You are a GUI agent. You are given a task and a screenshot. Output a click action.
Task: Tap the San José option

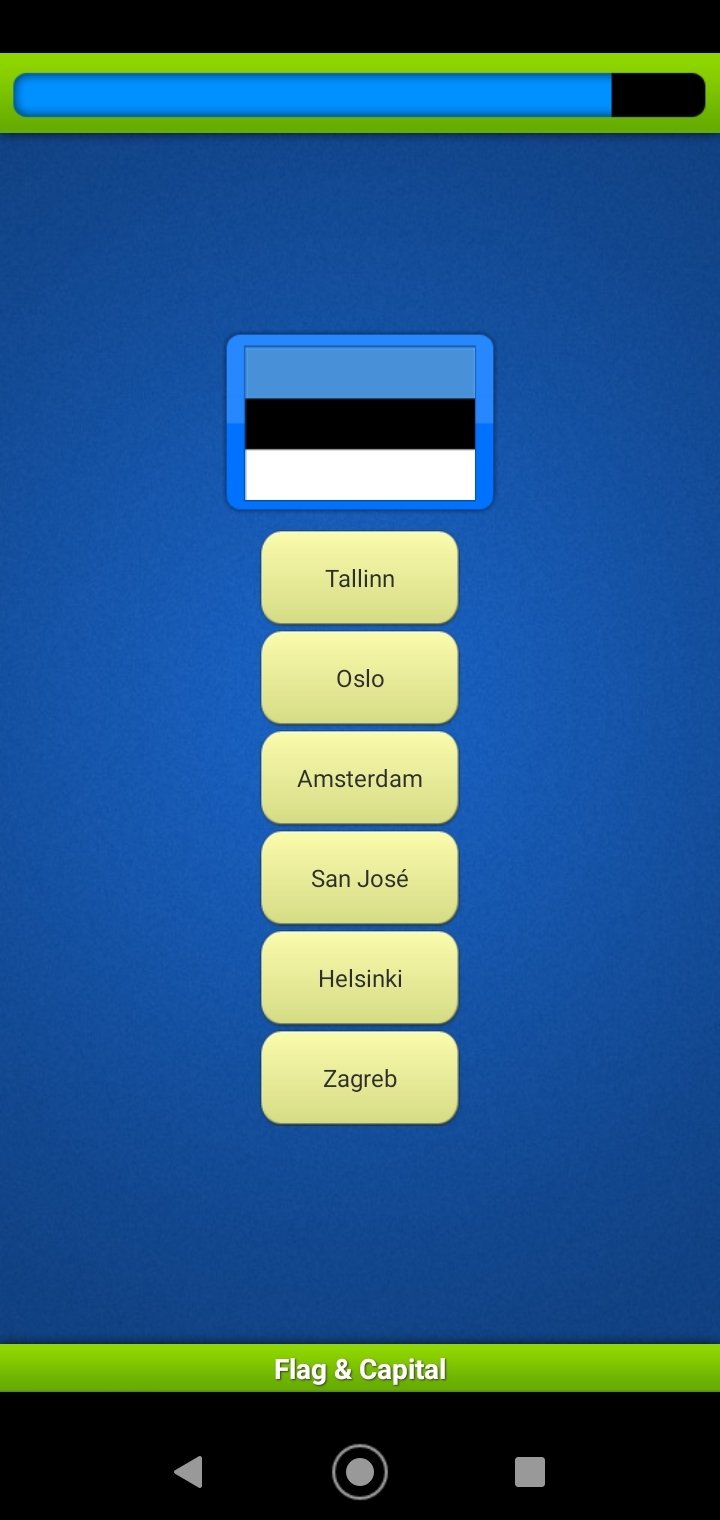point(360,878)
